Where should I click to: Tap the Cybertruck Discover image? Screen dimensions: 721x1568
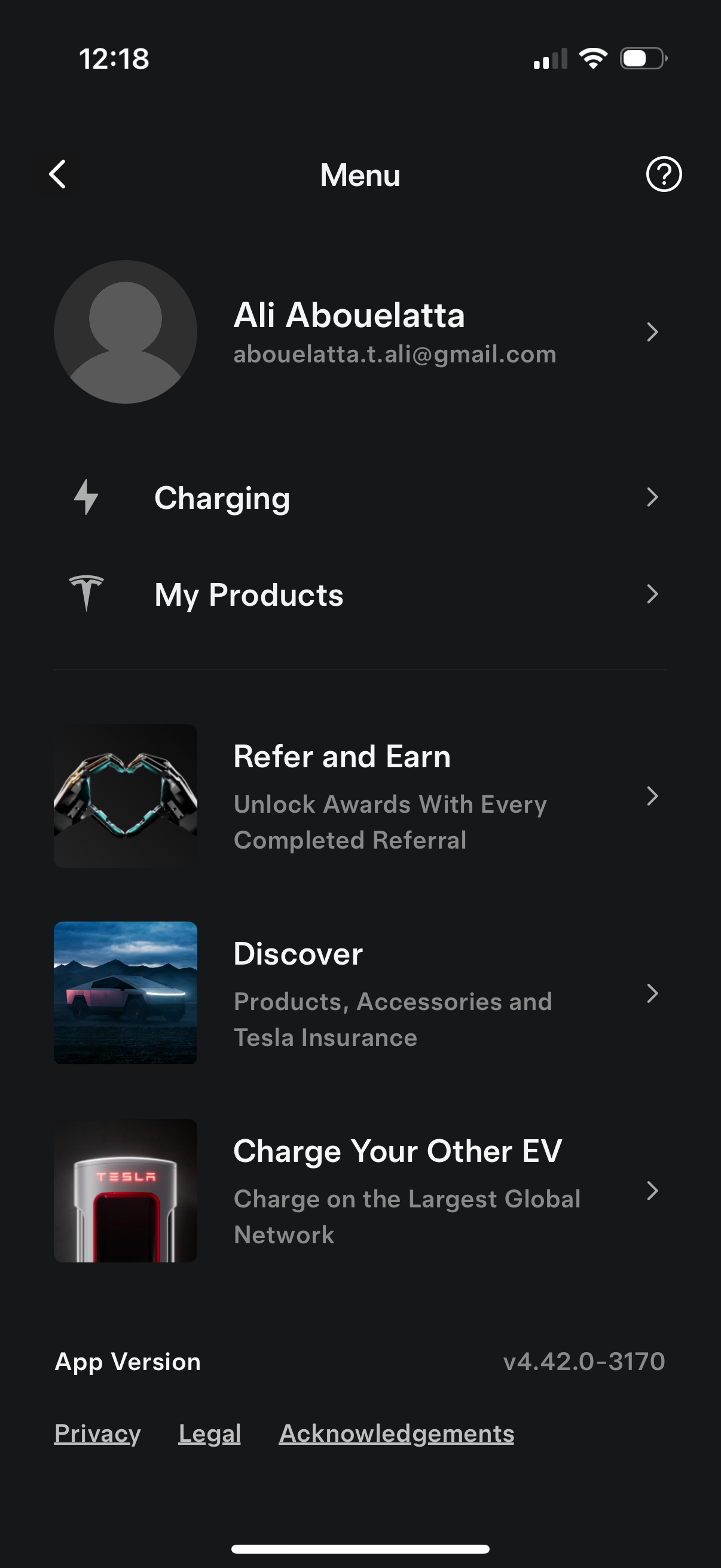pos(125,993)
